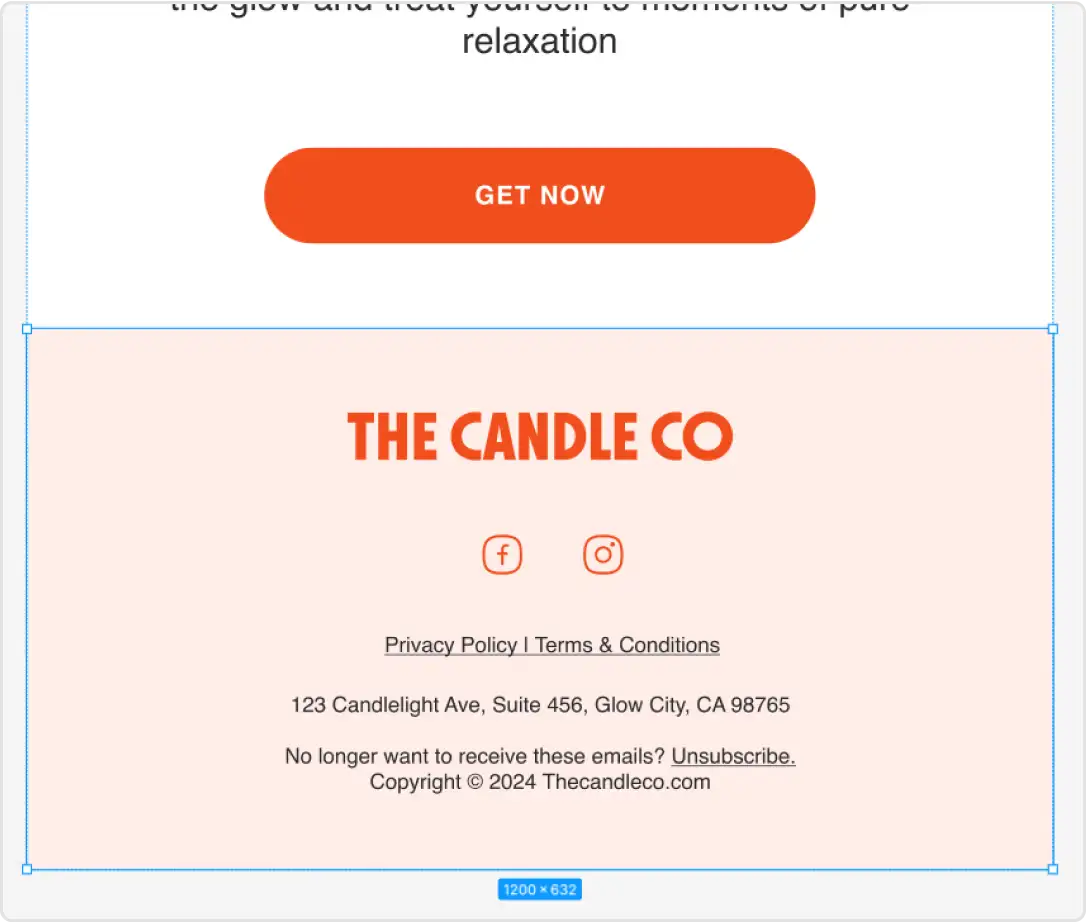Click the Unsubscribe link
This screenshot has width=1086, height=922.
click(733, 756)
